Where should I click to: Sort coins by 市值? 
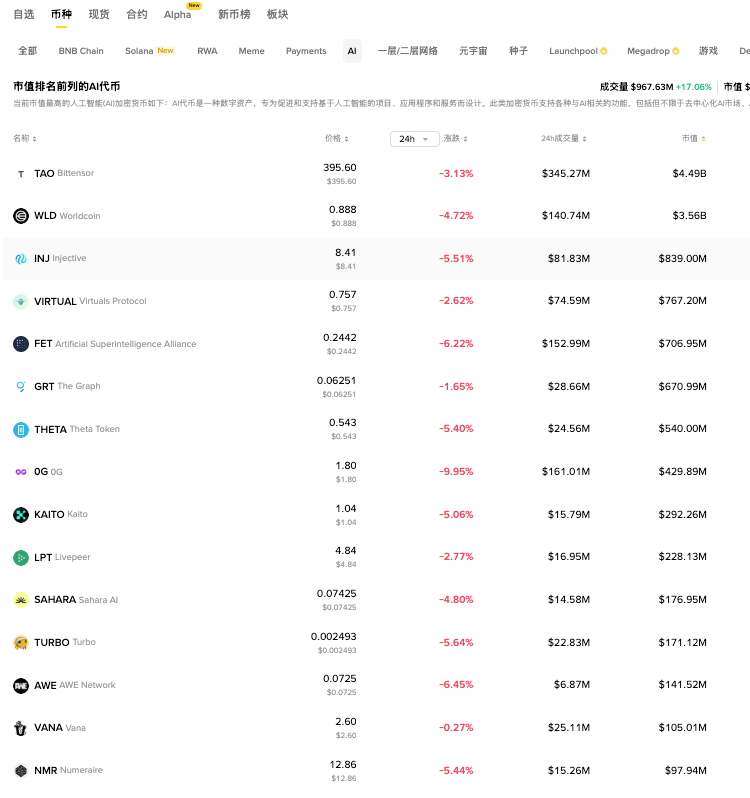click(693, 139)
